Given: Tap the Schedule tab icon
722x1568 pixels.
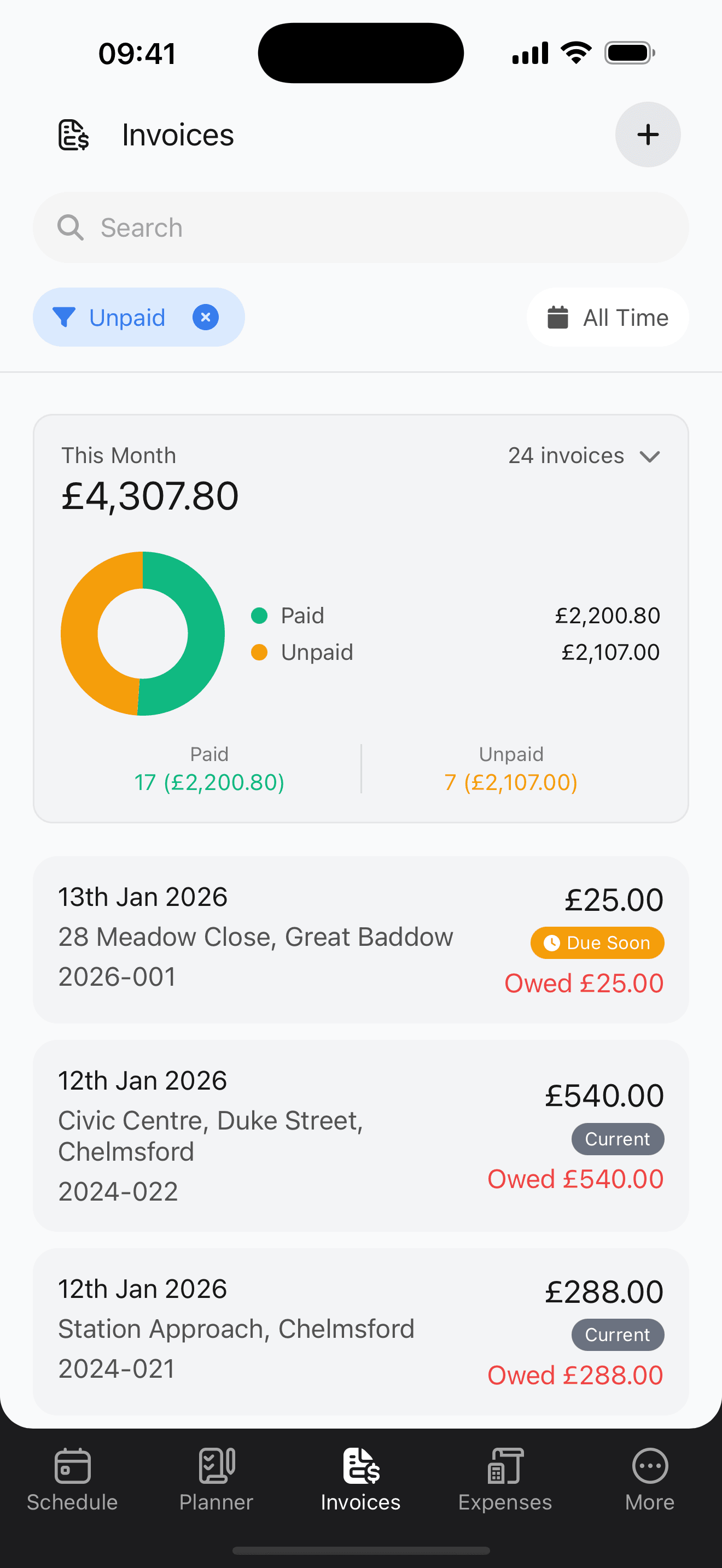Looking at the screenshot, I should (72, 1466).
